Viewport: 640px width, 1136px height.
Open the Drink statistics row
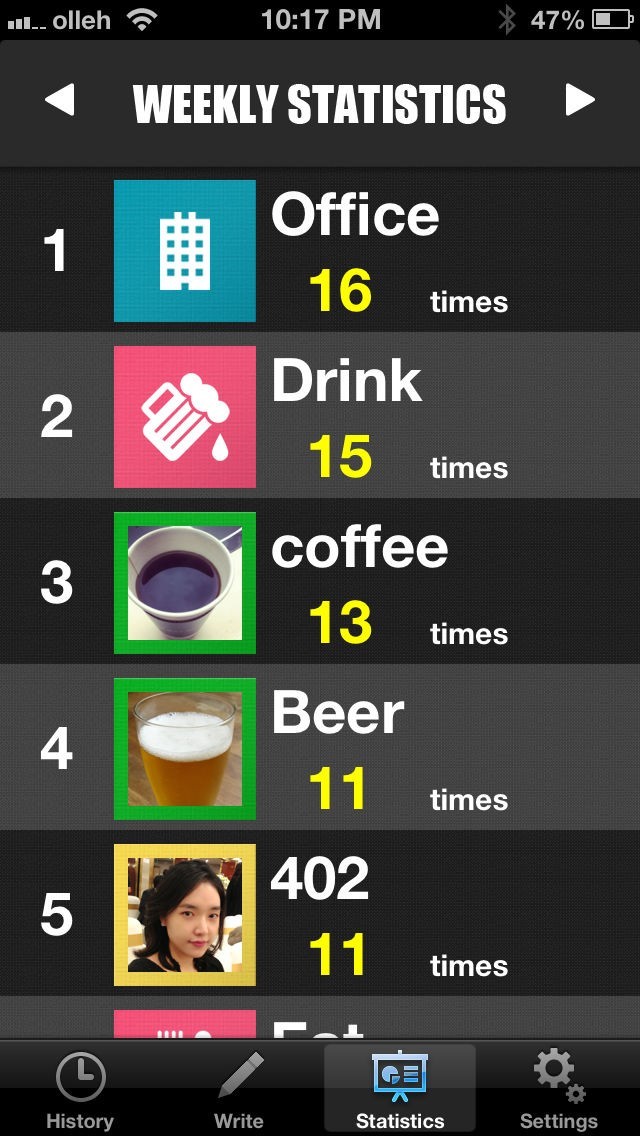(320, 416)
